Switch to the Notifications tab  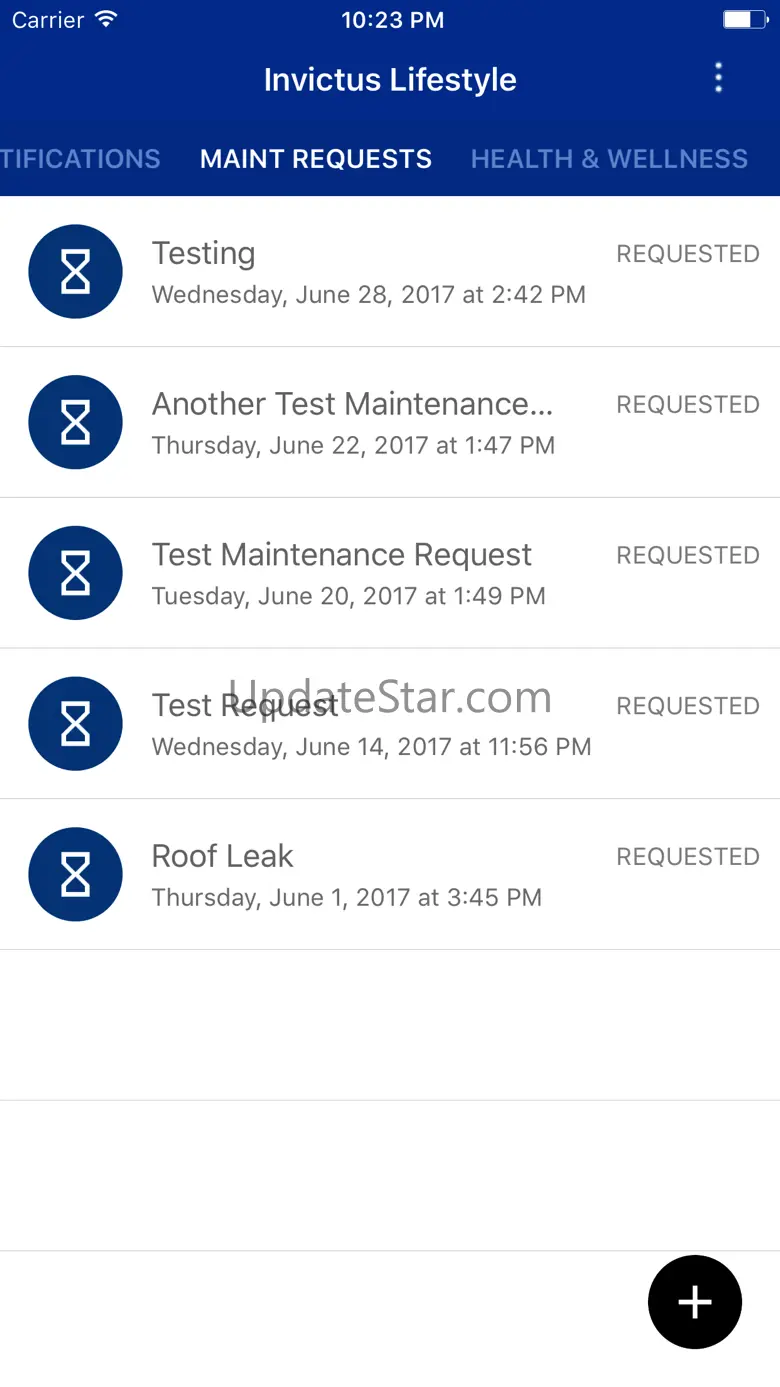pos(80,159)
